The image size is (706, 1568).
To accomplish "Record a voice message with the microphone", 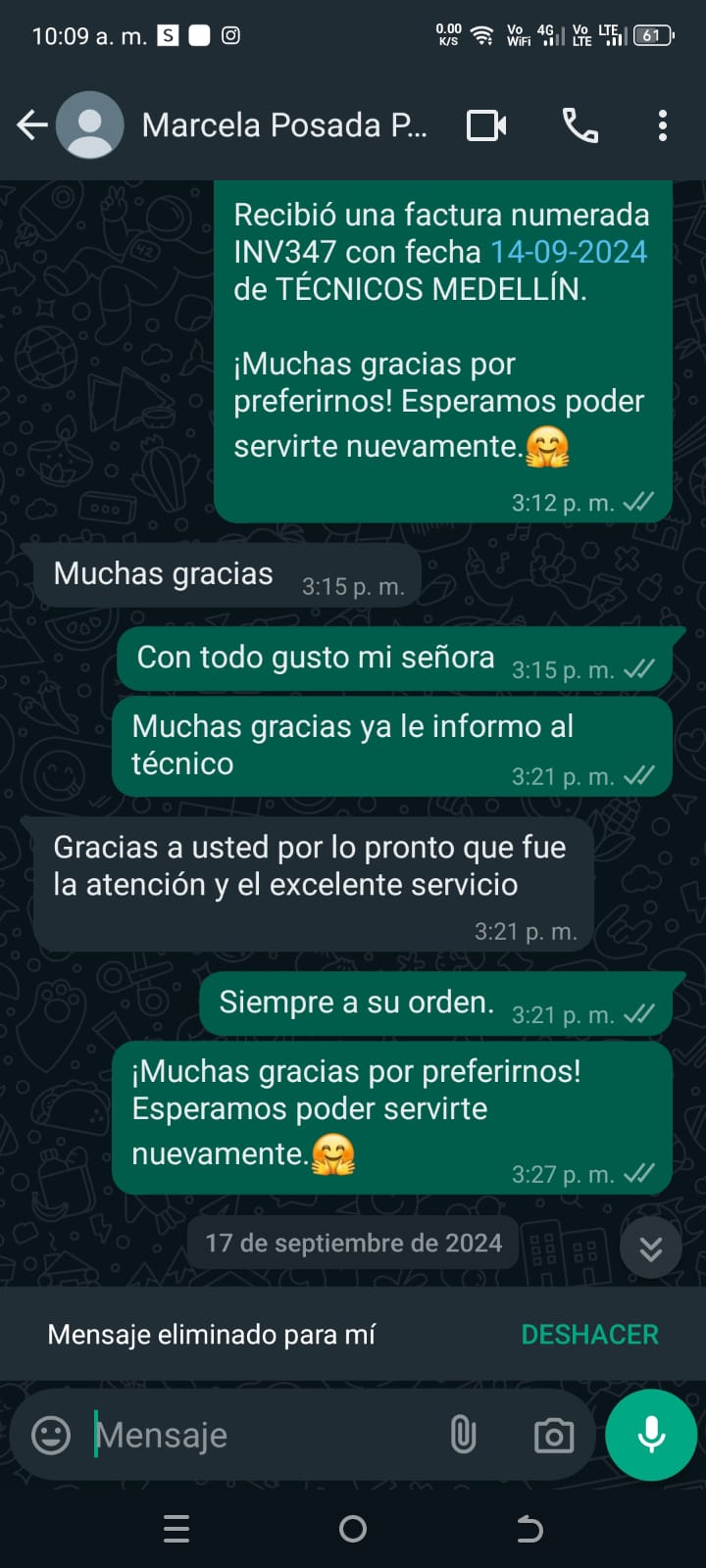I will 651,1435.
